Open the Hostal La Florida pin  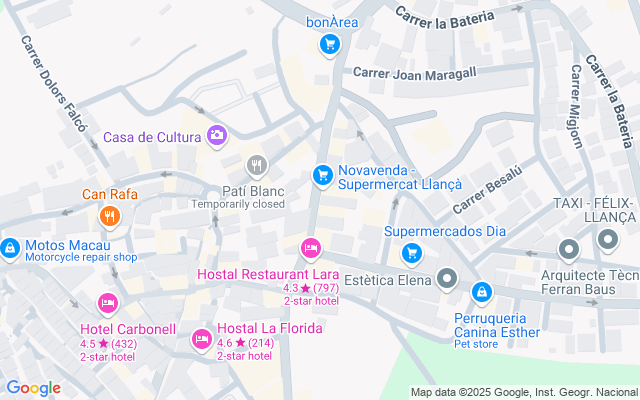click(x=201, y=311)
